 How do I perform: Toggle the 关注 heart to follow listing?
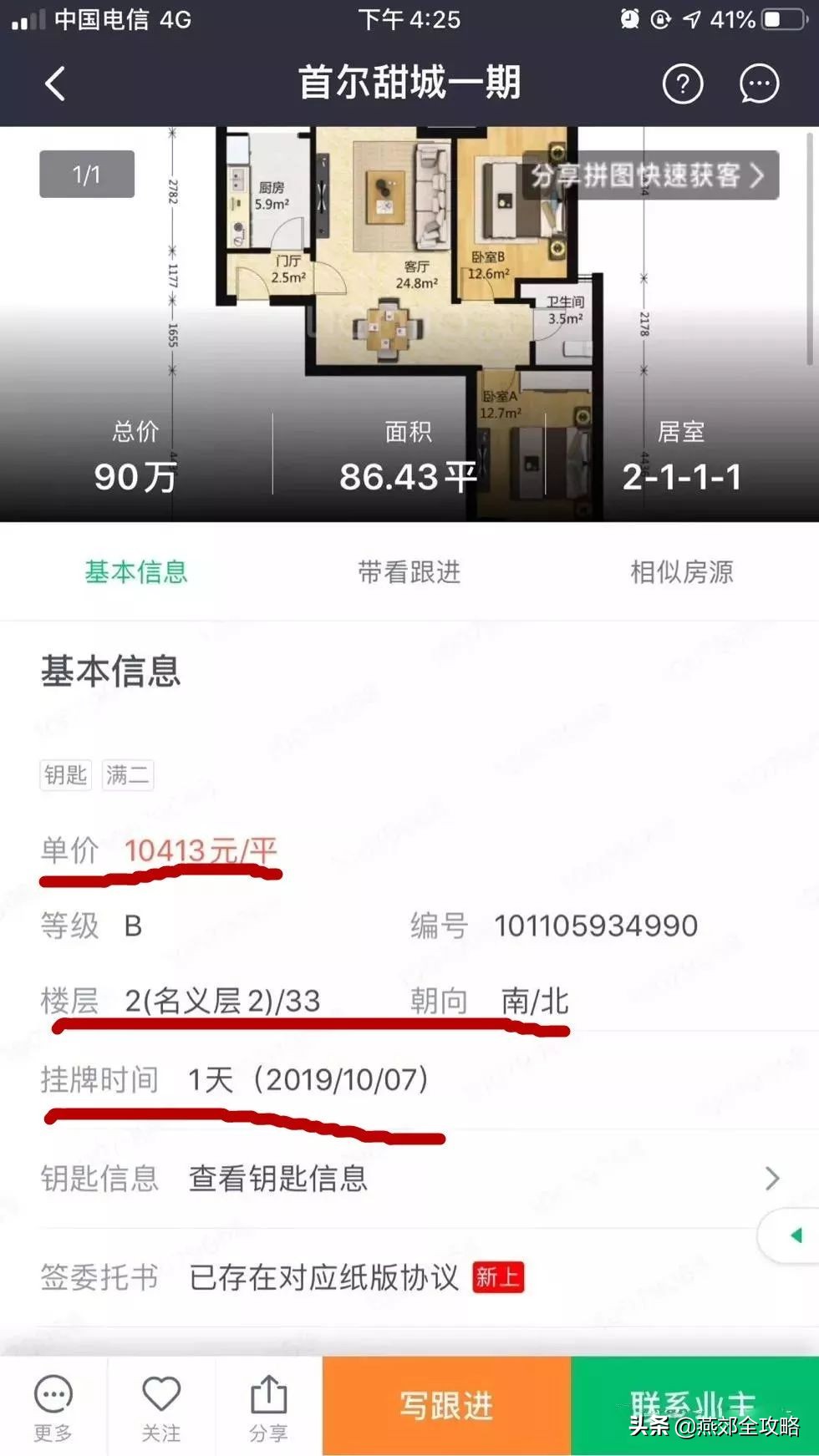click(160, 1402)
